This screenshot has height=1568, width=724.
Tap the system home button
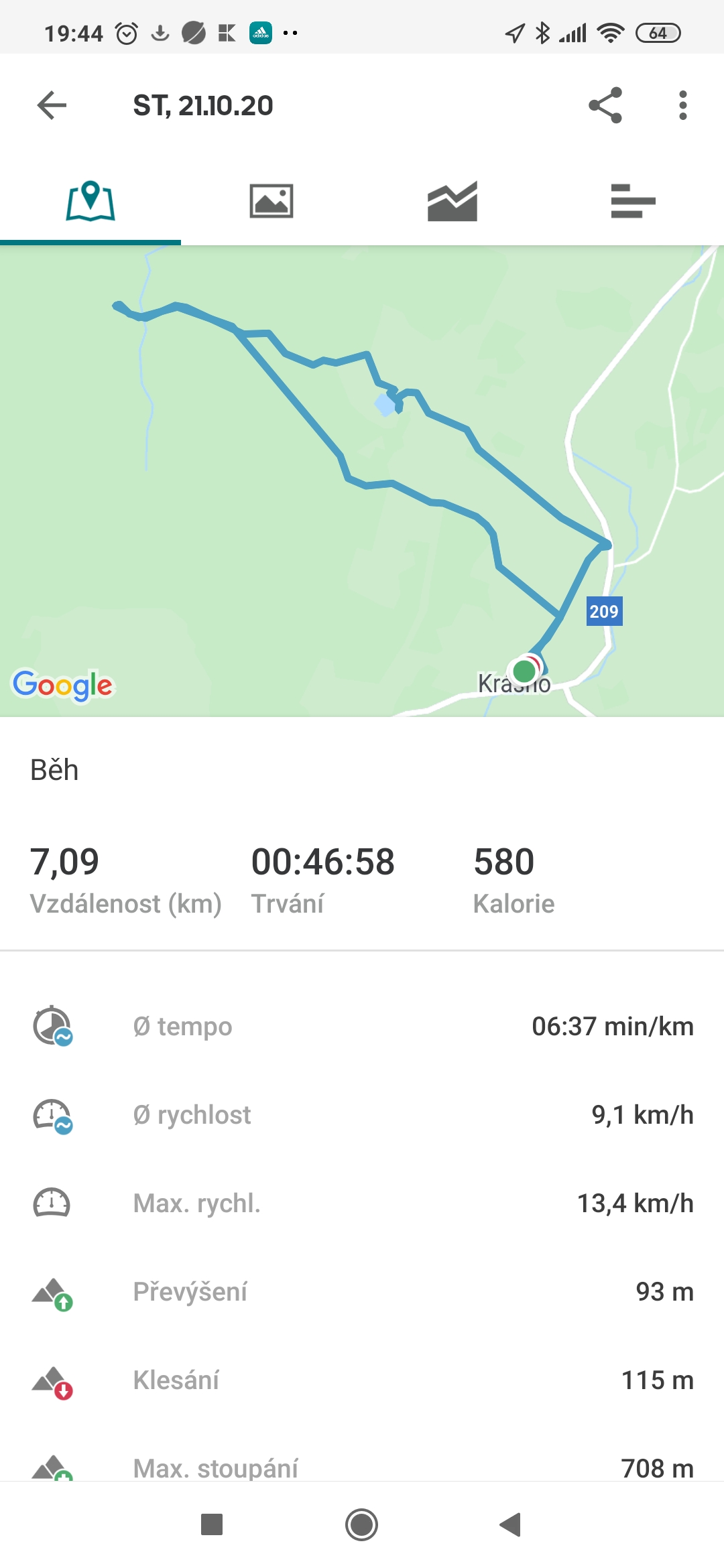362,1524
